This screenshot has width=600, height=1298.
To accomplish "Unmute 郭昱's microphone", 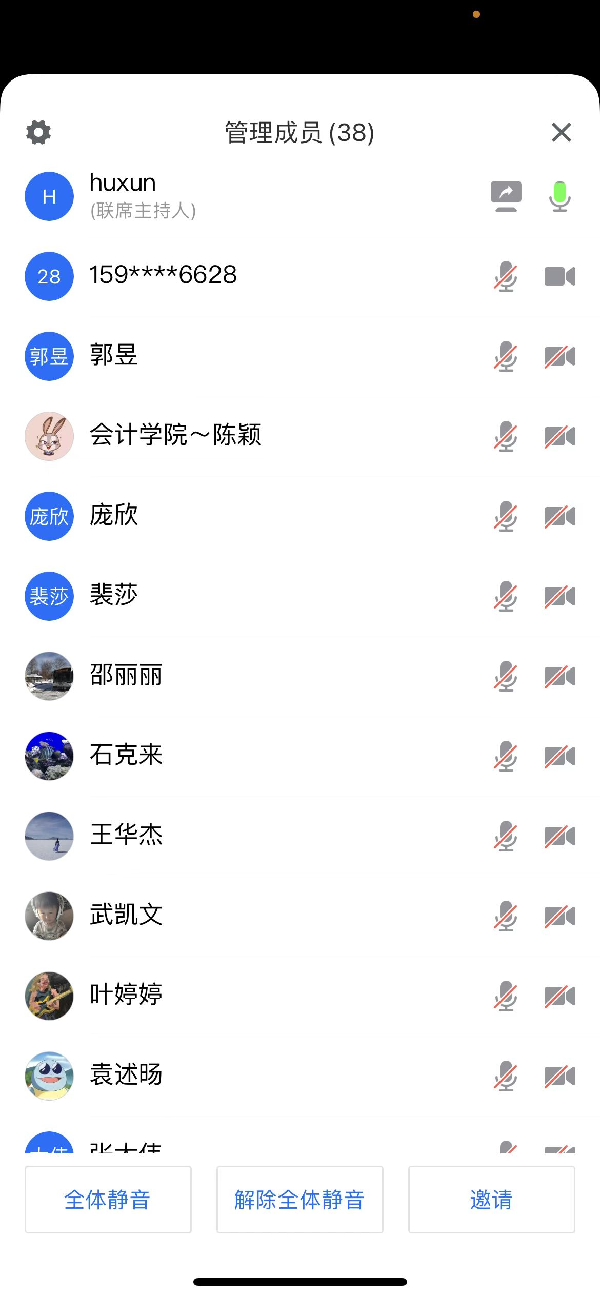I will tap(506, 356).
